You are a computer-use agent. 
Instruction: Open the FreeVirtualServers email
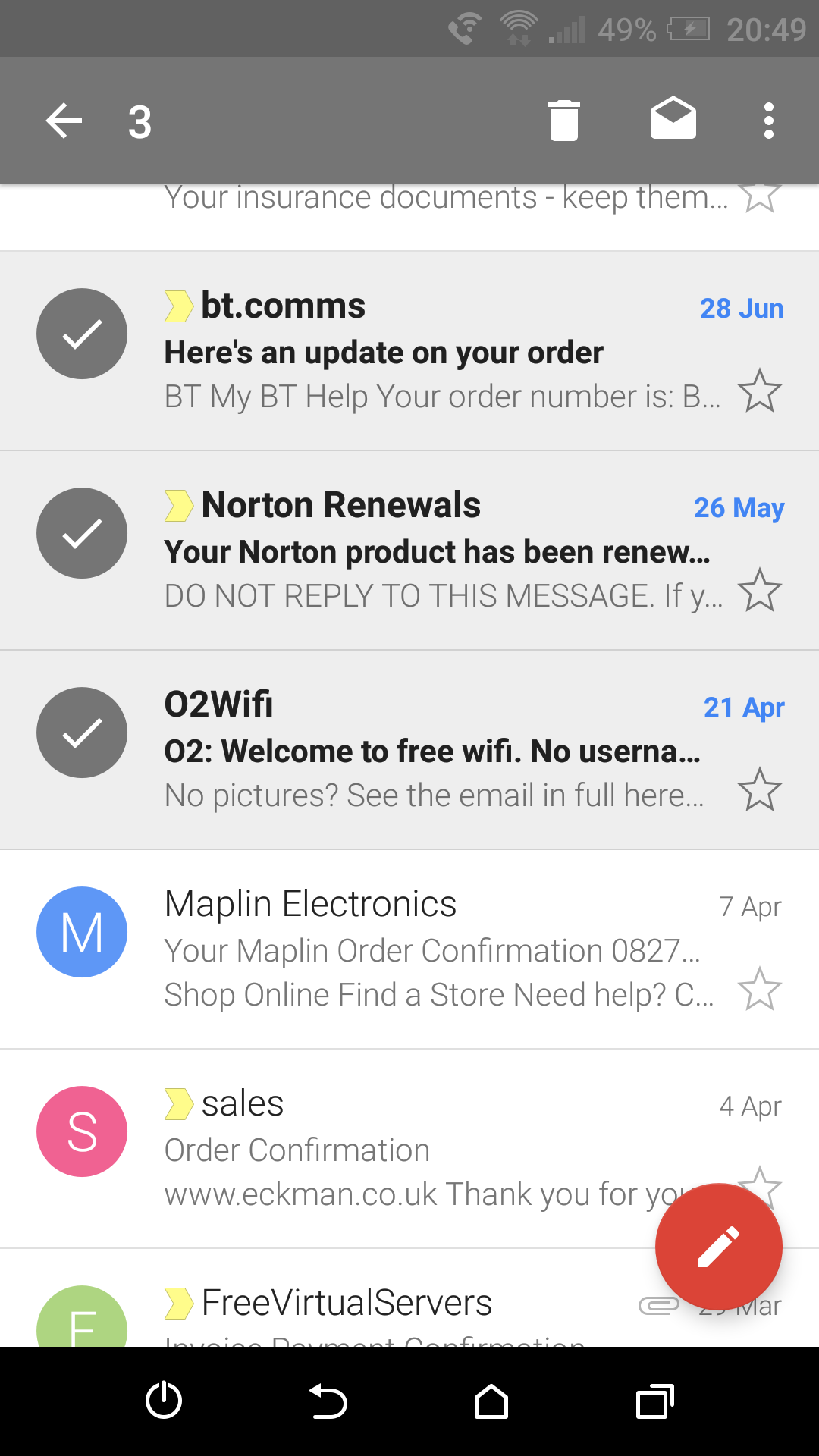tap(409, 1298)
